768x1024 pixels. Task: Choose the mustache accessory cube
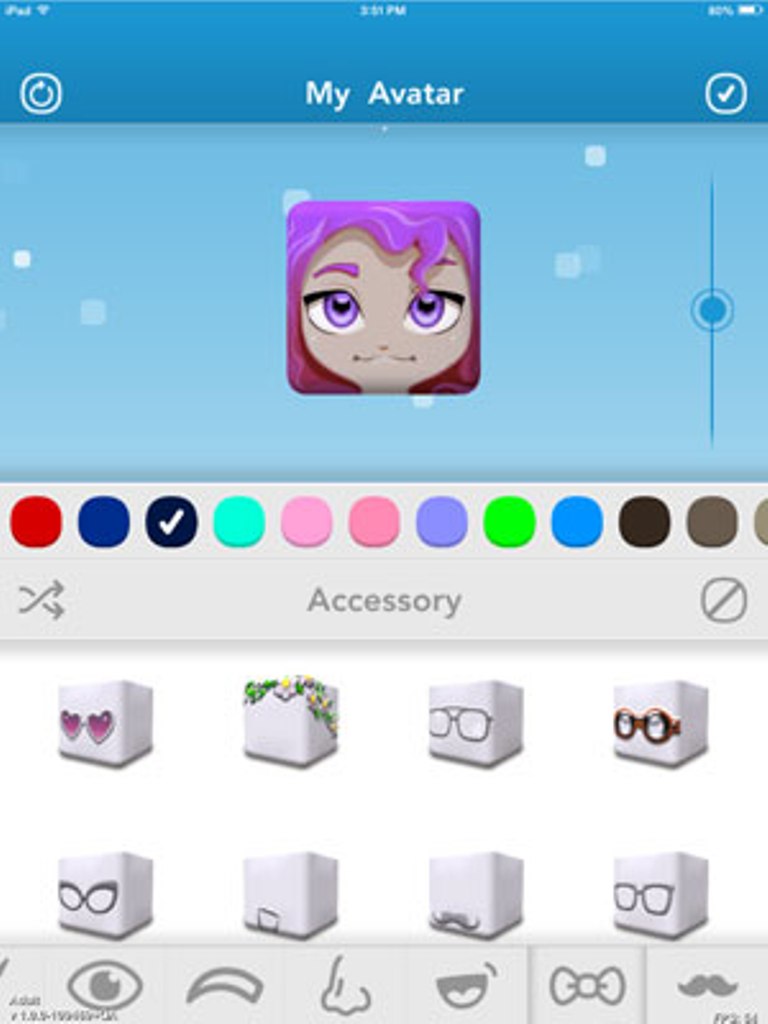tap(475, 893)
